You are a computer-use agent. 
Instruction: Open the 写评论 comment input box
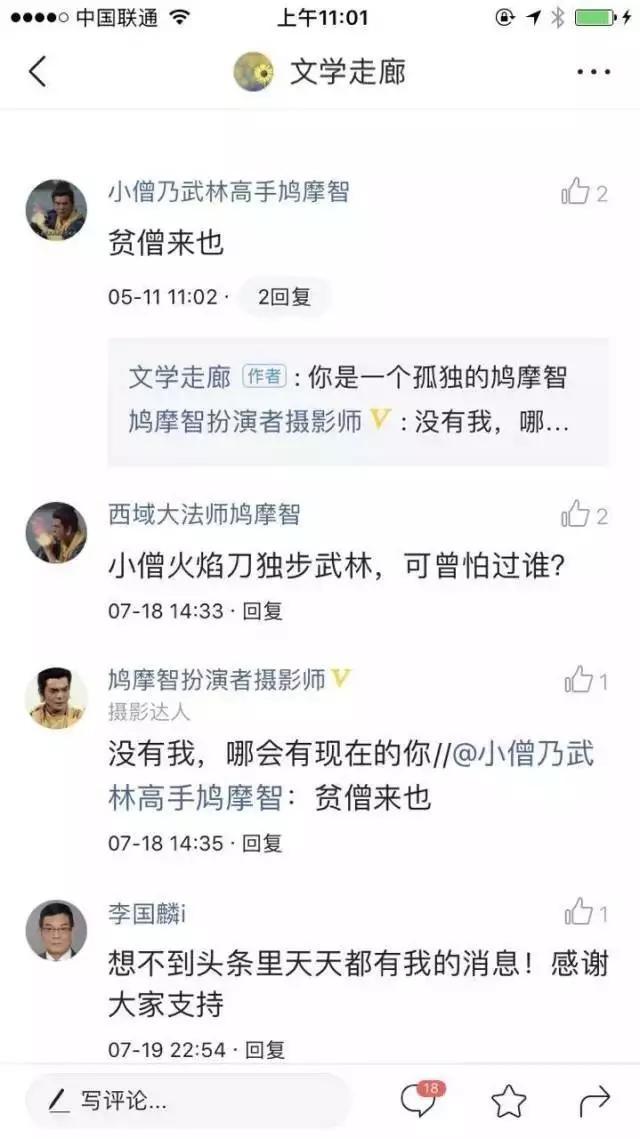pyautogui.click(x=188, y=1102)
